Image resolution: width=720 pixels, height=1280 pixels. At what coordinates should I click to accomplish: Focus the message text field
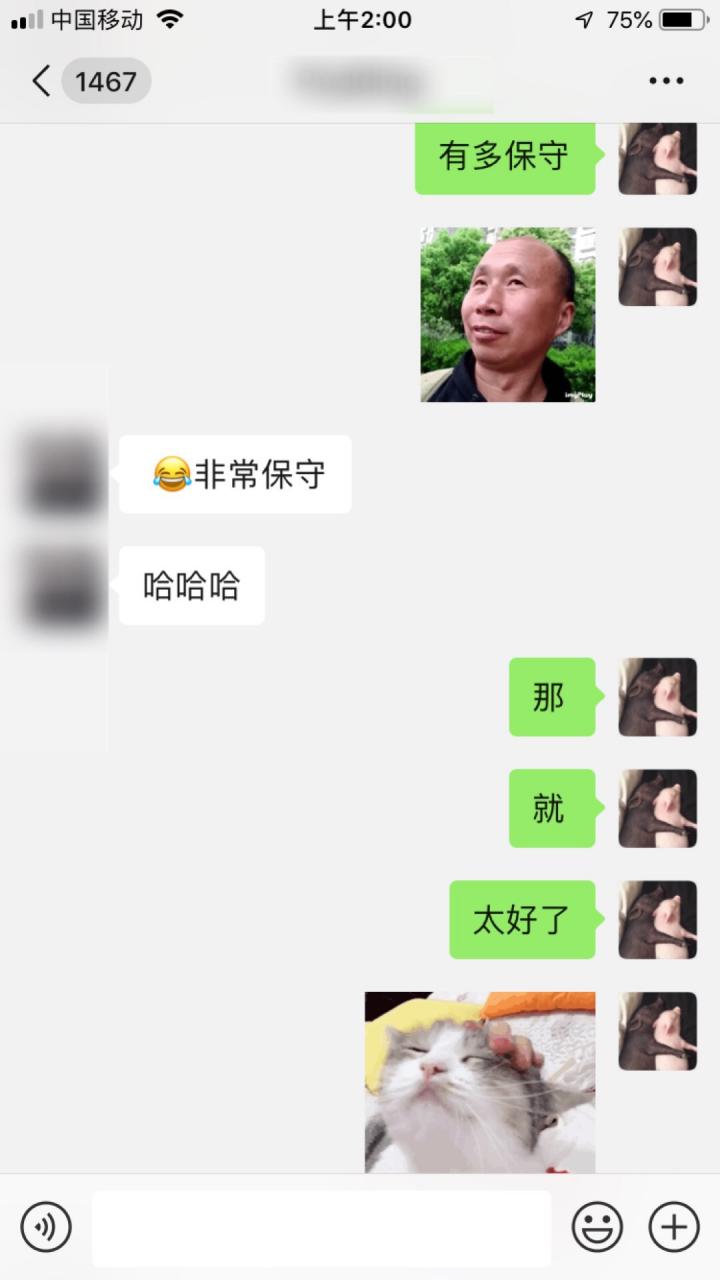[x=321, y=1228]
